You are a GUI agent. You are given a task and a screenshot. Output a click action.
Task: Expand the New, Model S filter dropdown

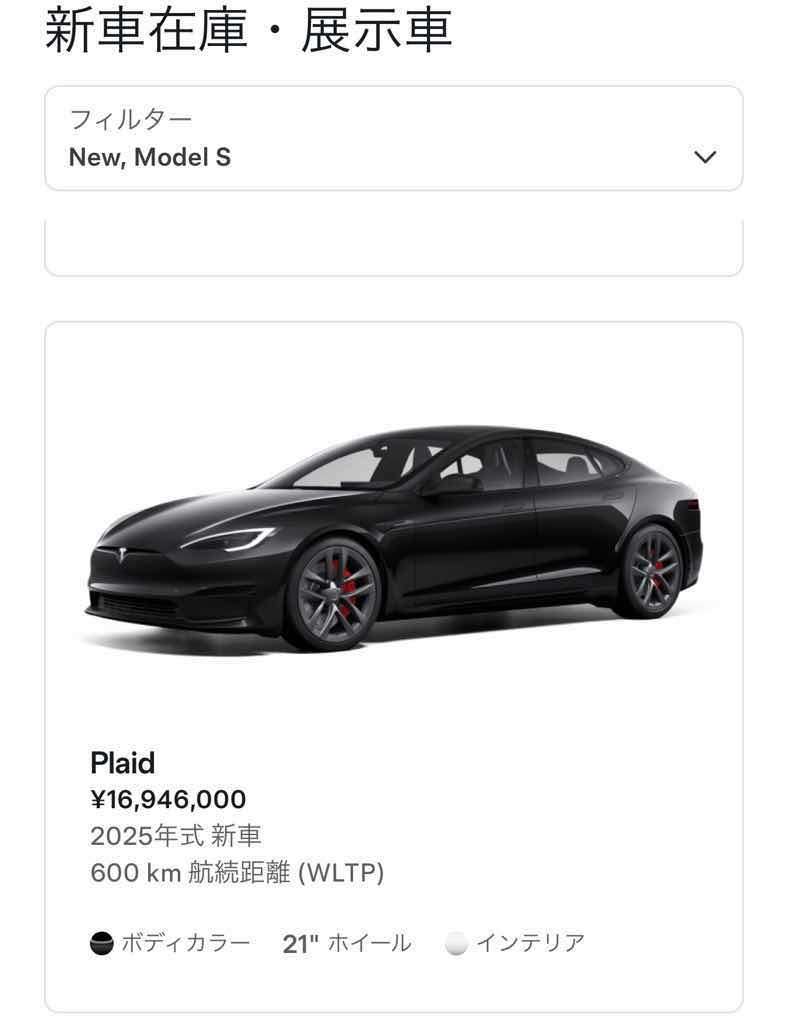click(x=705, y=157)
